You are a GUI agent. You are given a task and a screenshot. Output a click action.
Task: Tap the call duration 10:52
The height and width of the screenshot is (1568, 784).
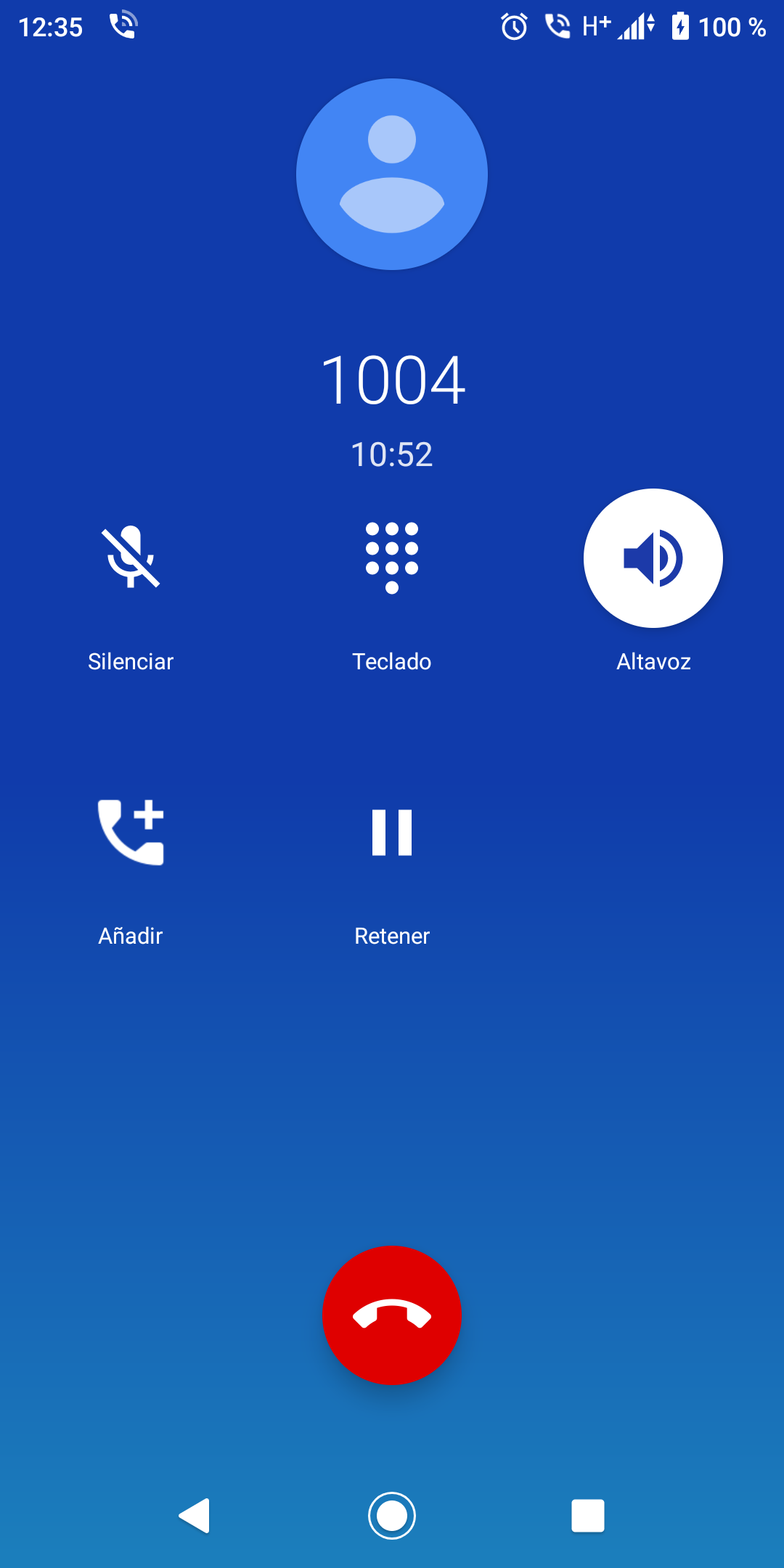pyautogui.click(x=392, y=453)
